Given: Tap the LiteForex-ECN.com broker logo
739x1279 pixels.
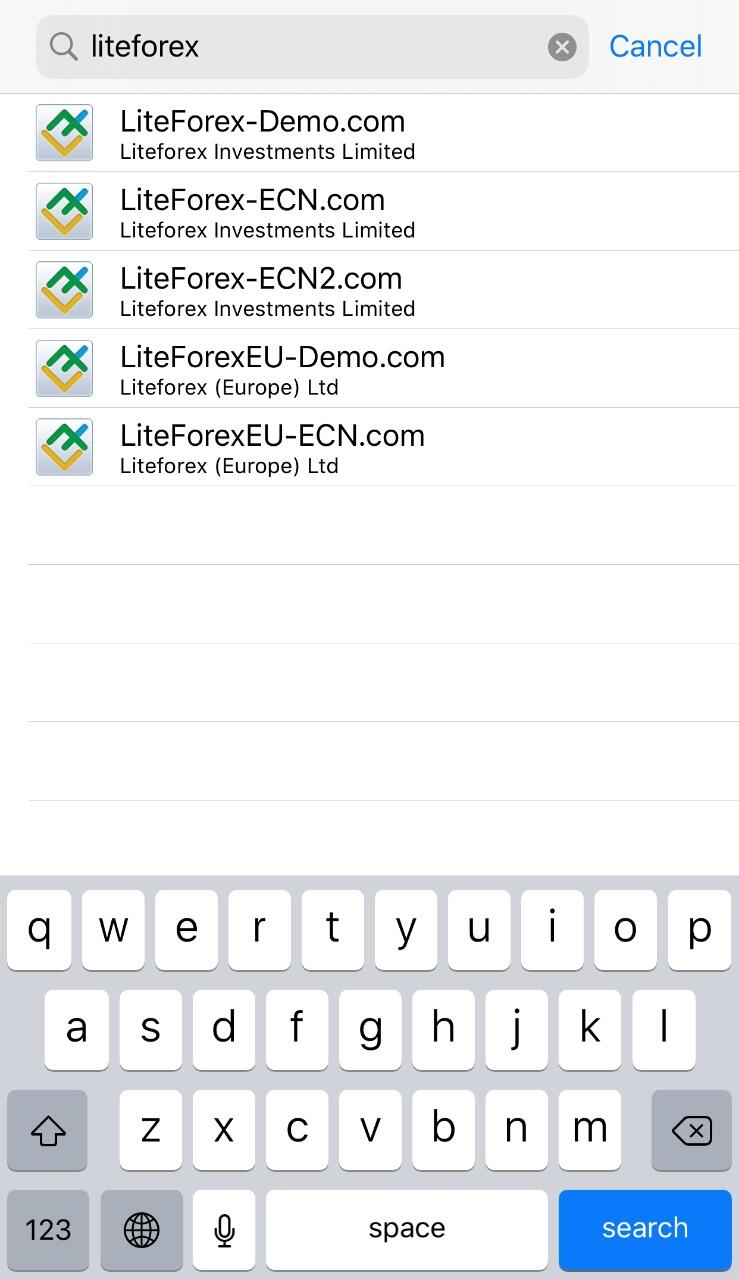Looking at the screenshot, I should coord(63,211).
